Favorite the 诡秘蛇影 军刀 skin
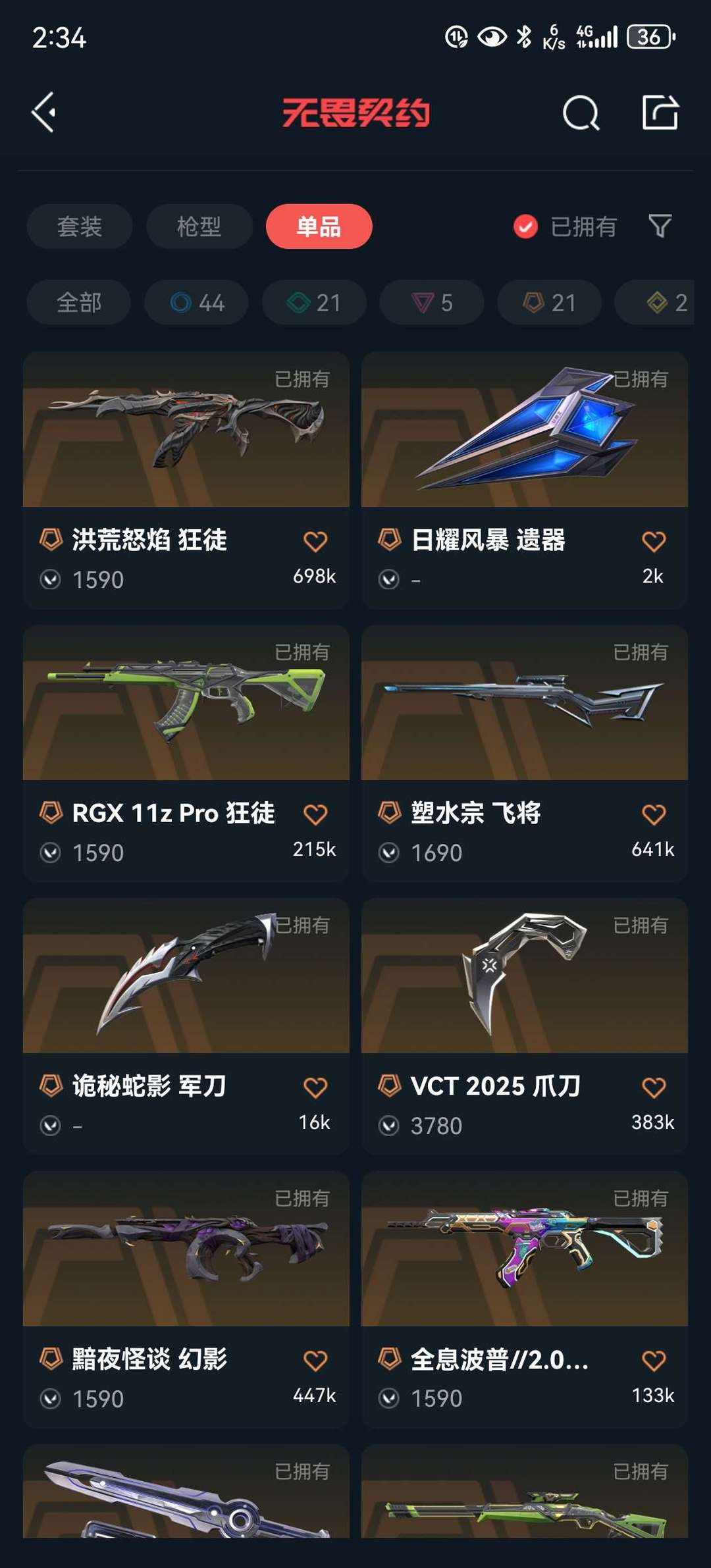The height and width of the screenshot is (1568, 711). click(315, 1087)
